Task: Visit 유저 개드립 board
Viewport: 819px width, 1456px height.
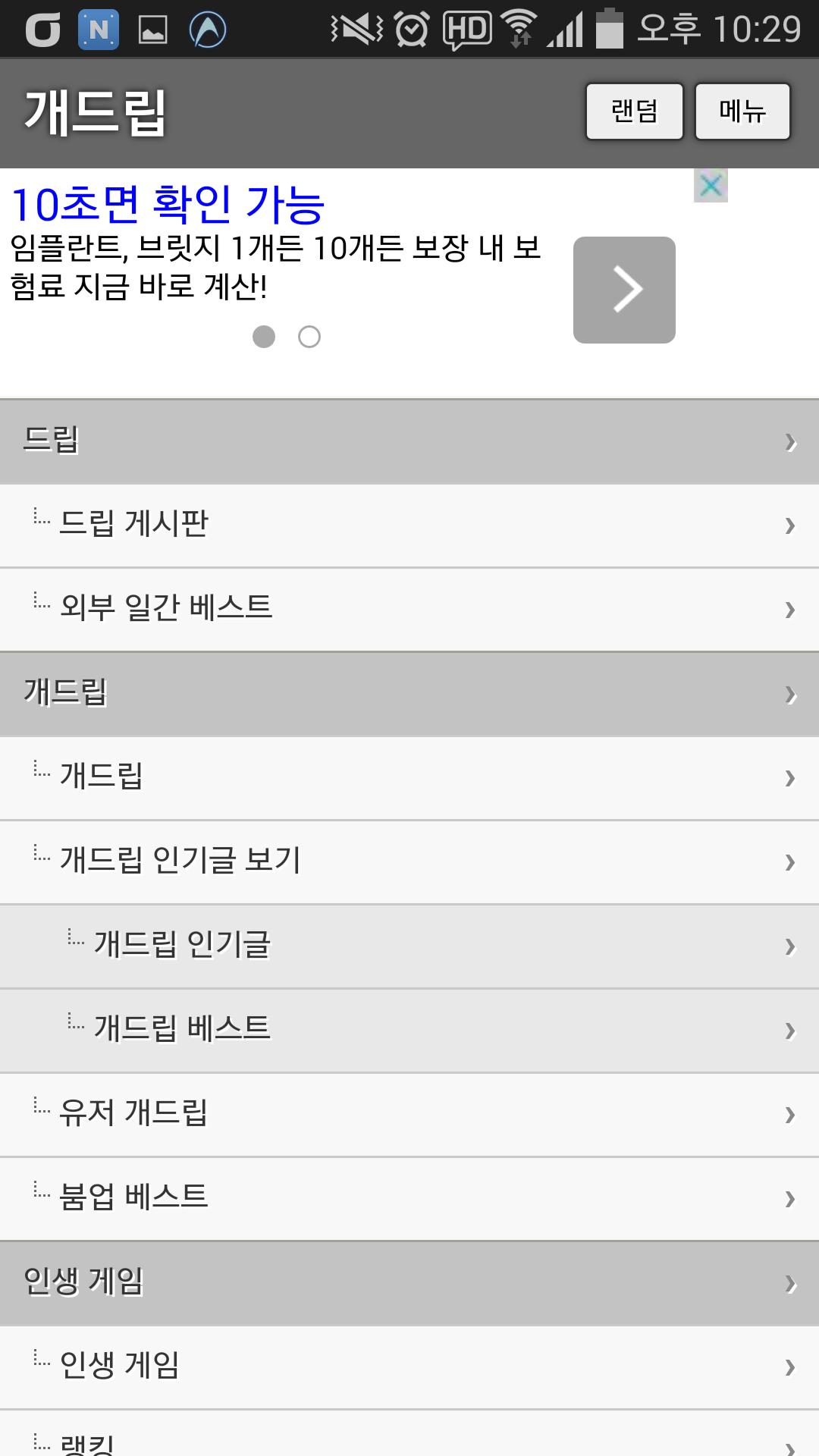Action: coord(409,1115)
